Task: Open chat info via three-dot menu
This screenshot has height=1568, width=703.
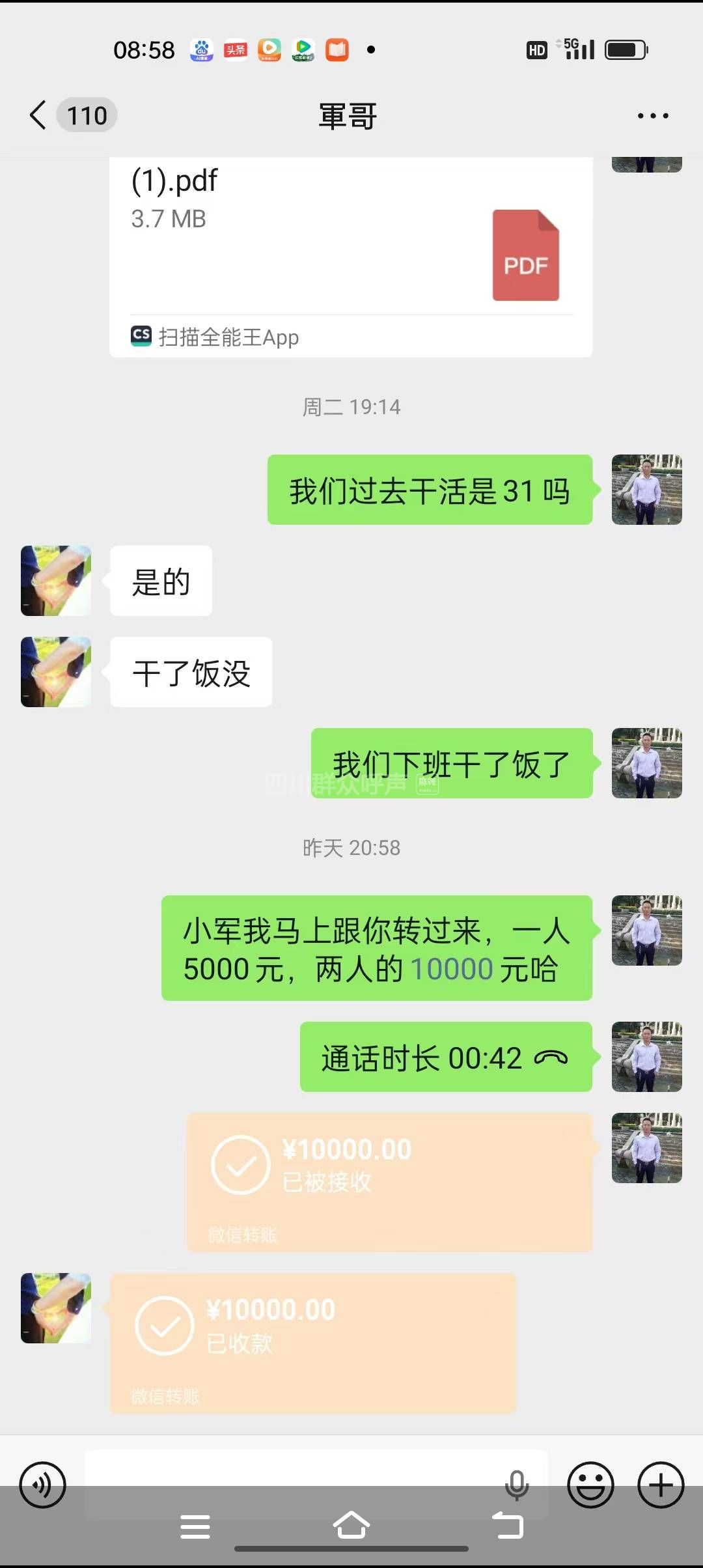Action: click(653, 116)
